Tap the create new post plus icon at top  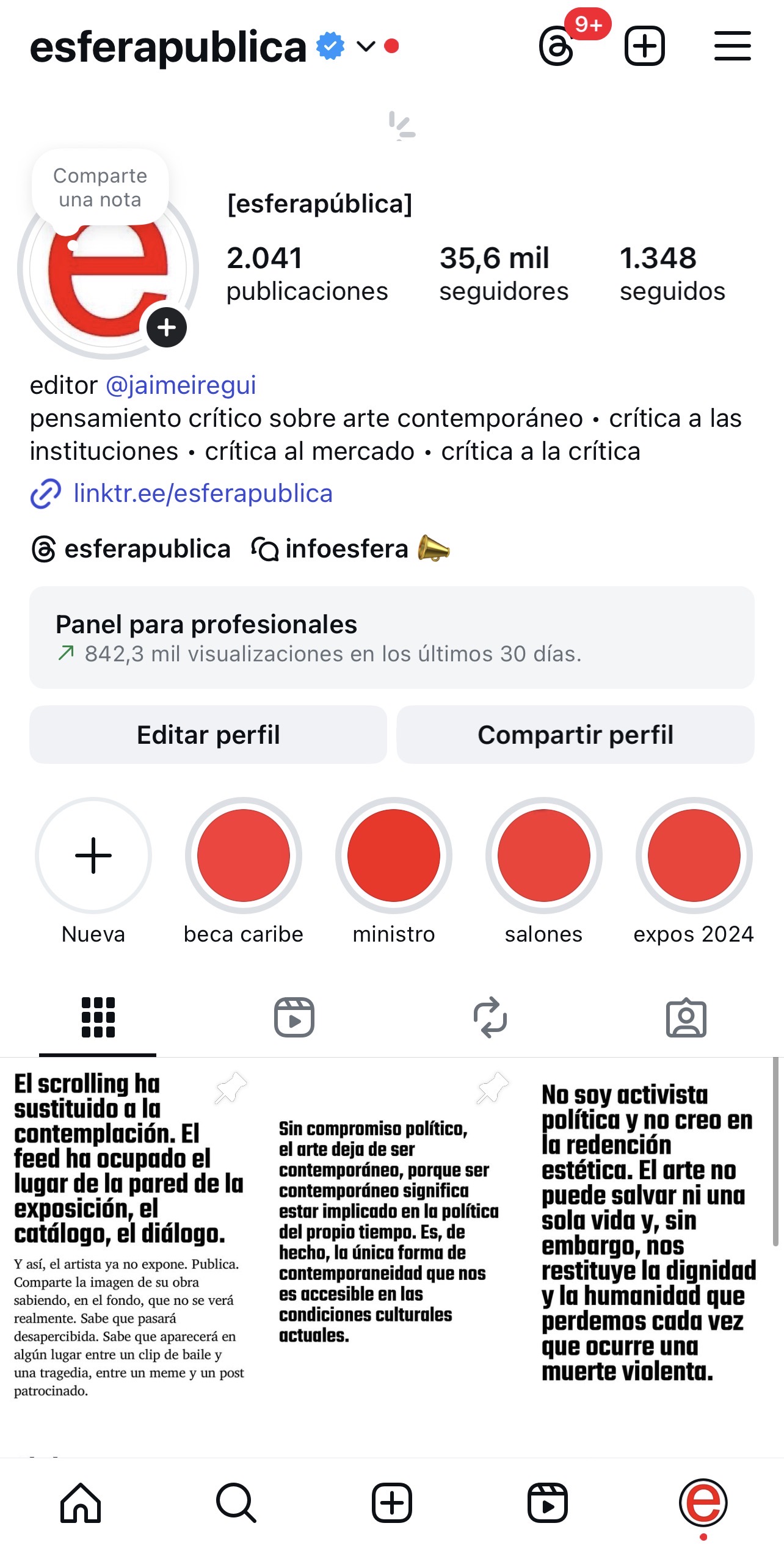(x=644, y=46)
